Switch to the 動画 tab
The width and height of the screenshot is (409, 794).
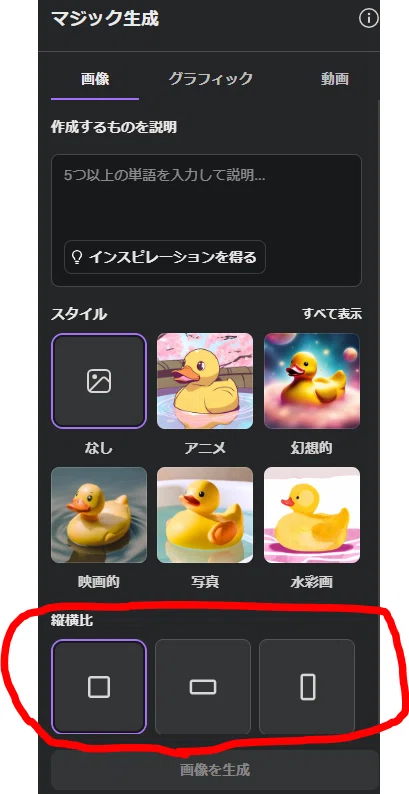pos(335,79)
